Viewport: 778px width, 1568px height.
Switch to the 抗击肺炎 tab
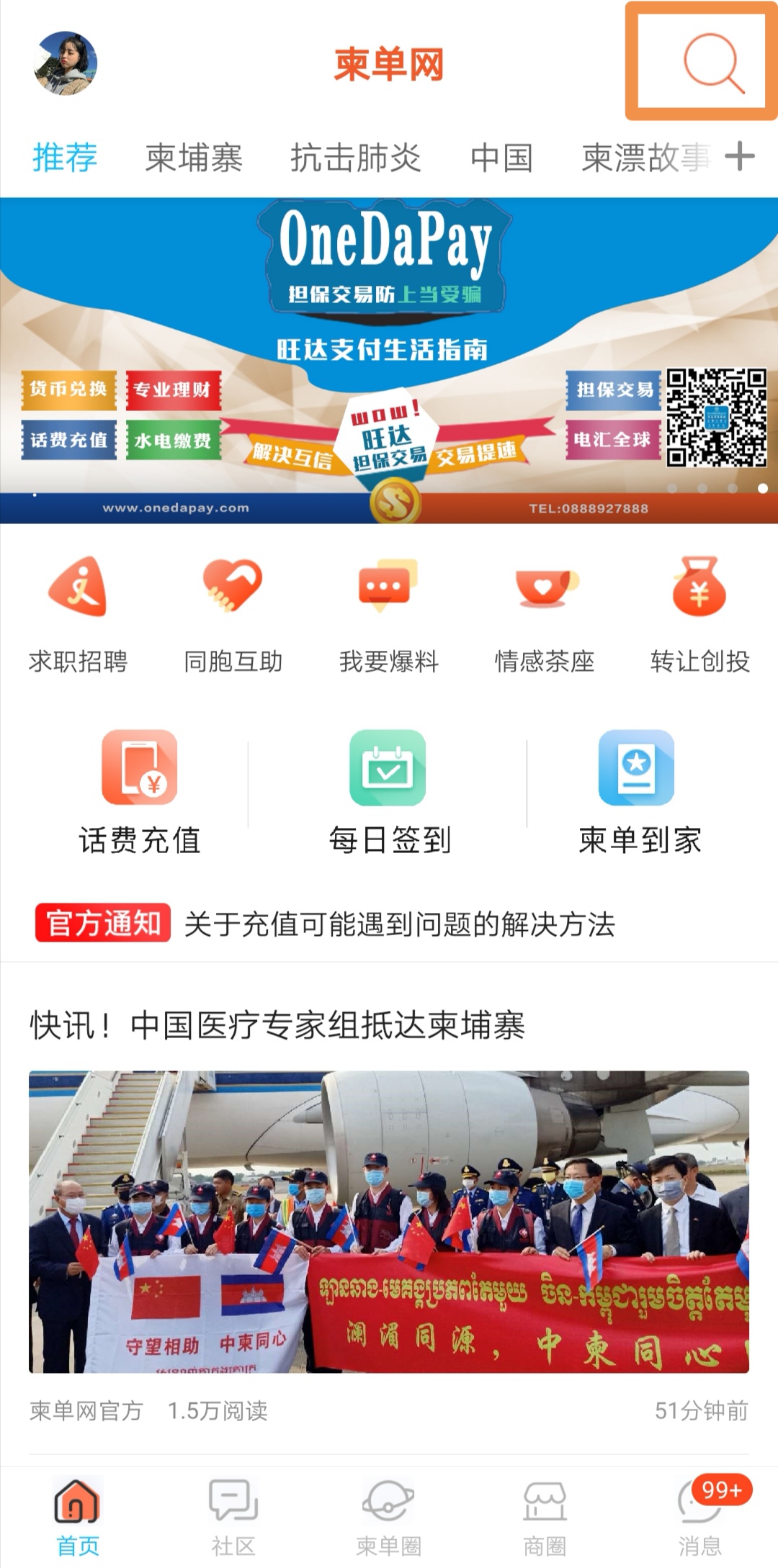(x=355, y=158)
